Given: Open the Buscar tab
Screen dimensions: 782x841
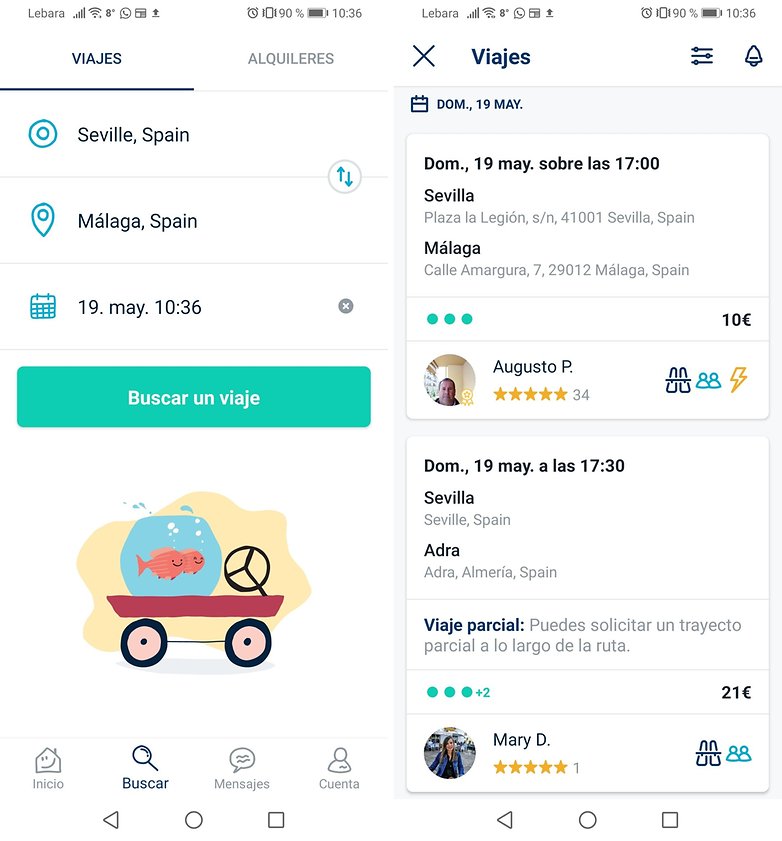Looking at the screenshot, I should [145, 769].
